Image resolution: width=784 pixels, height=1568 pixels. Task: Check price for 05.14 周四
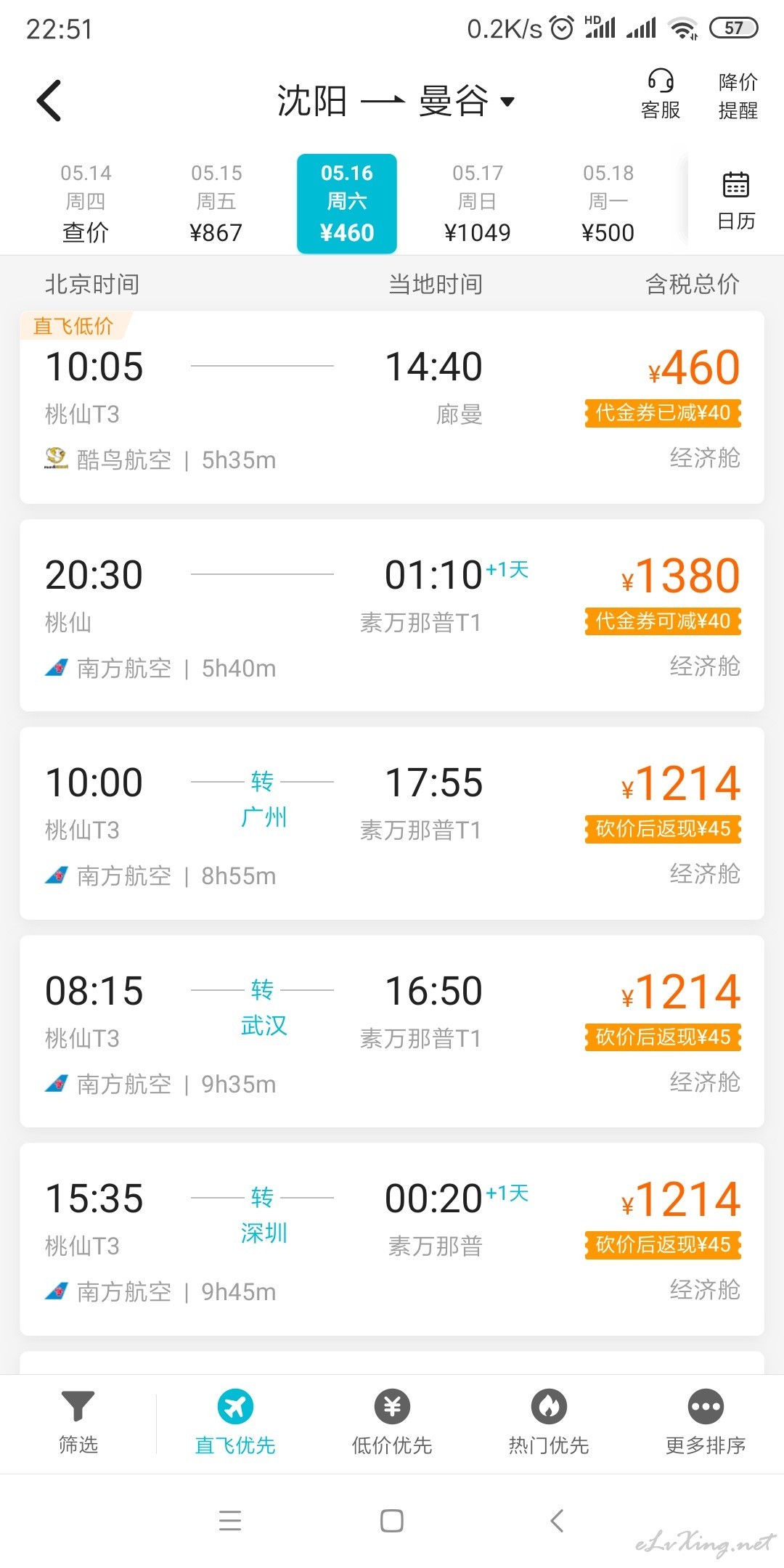(86, 203)
